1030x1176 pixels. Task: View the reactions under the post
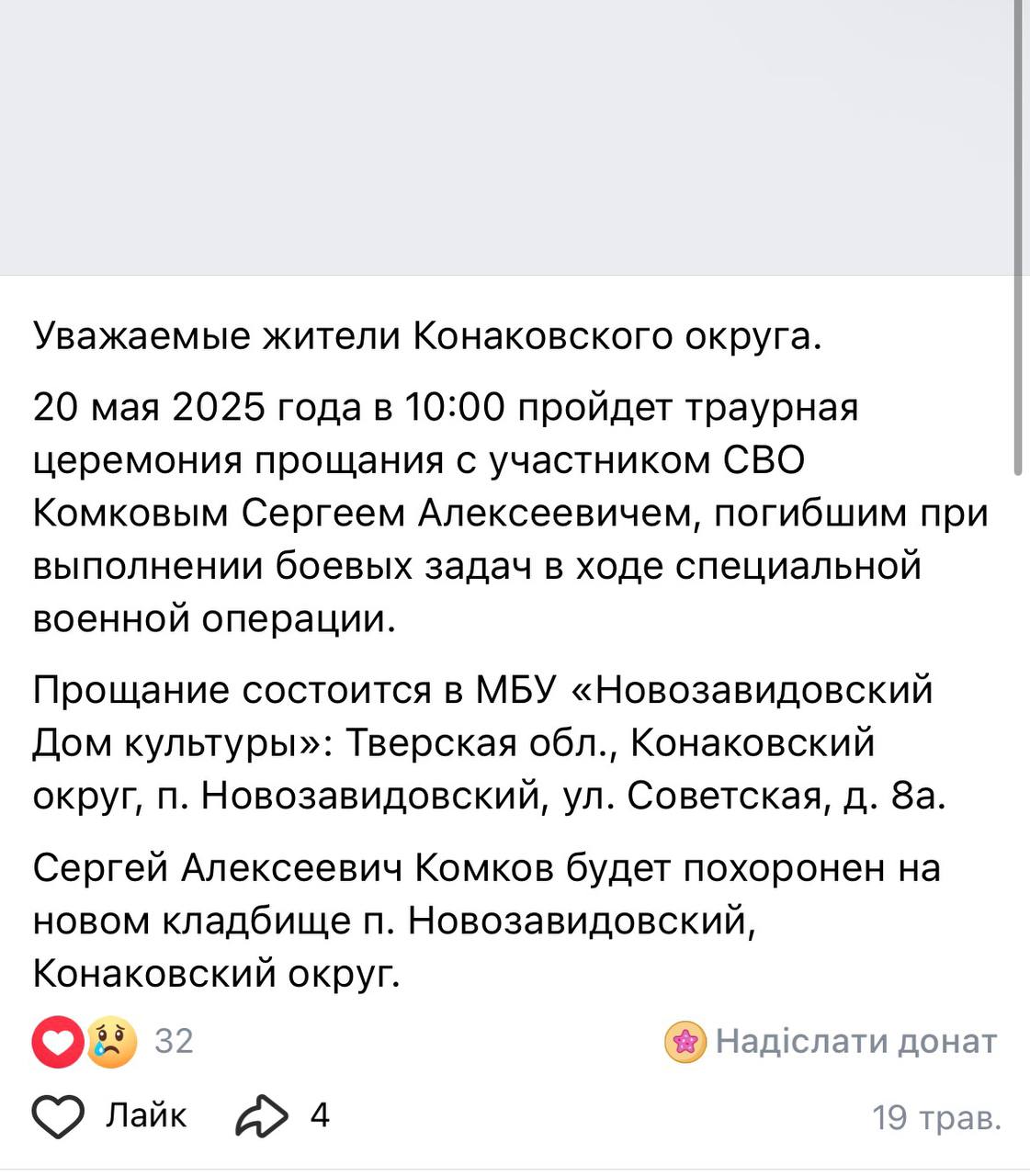[x=112, y=1041]
